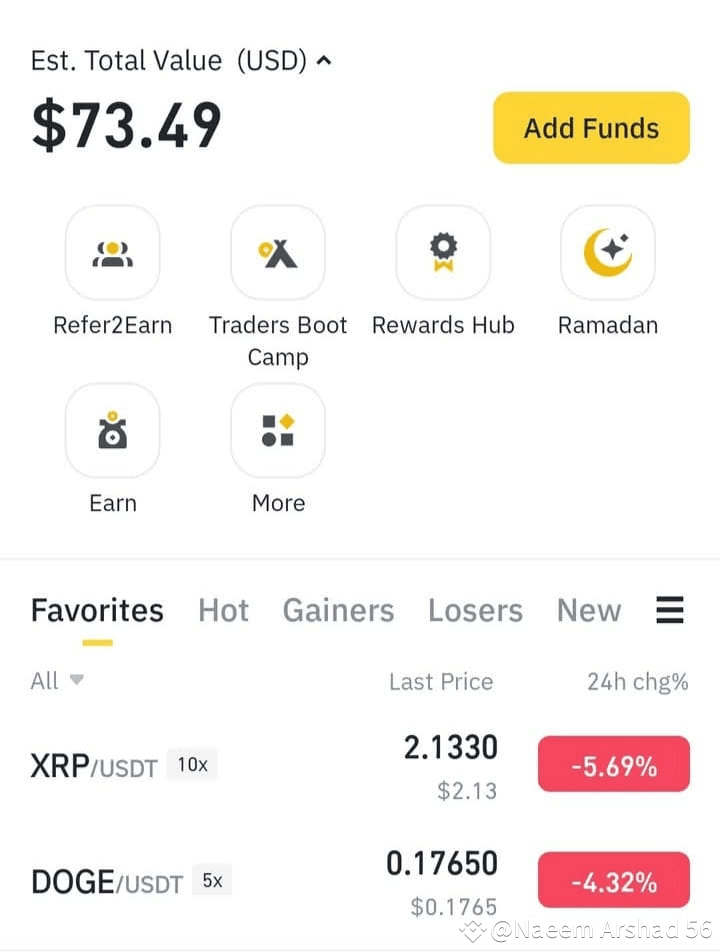Open Traders Boot Camp
The height and width of the screenshot is (952, 720).
pos(278,253)
